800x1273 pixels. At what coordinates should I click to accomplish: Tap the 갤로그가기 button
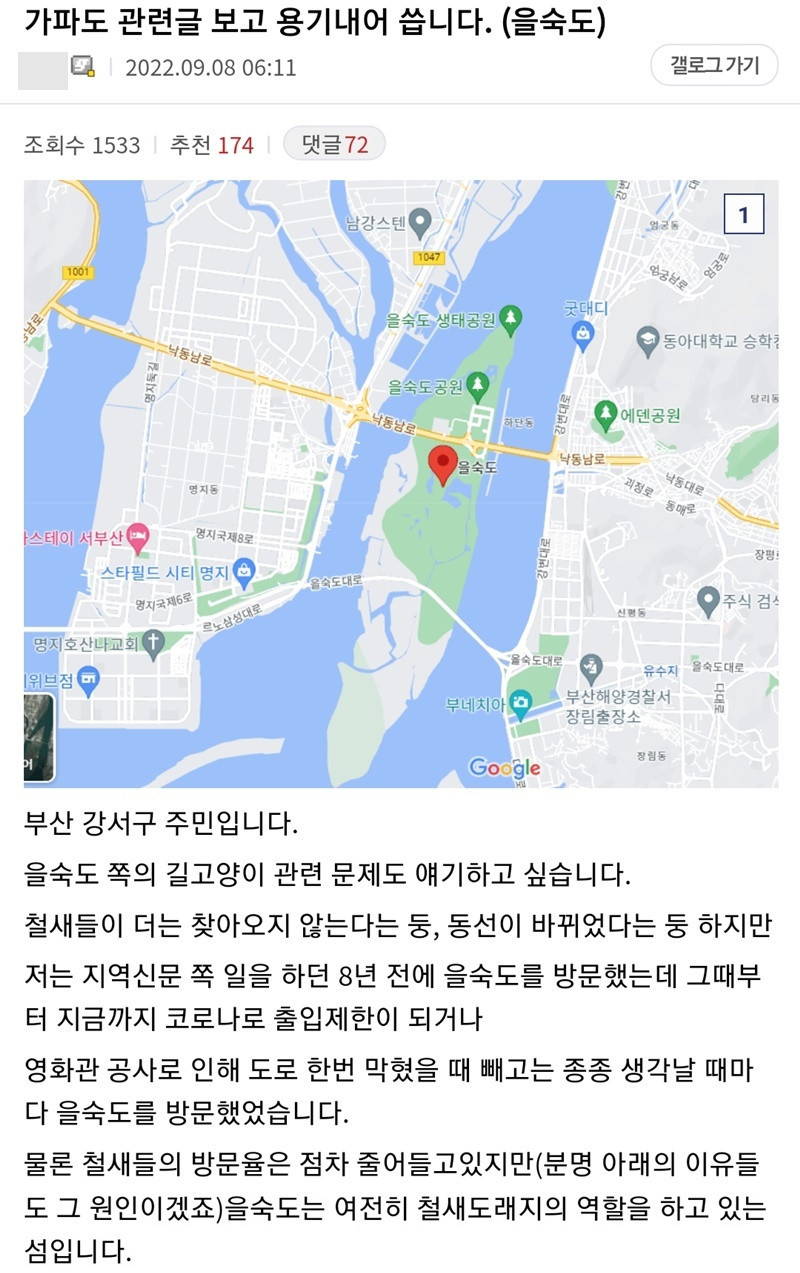tap(714, 66)
